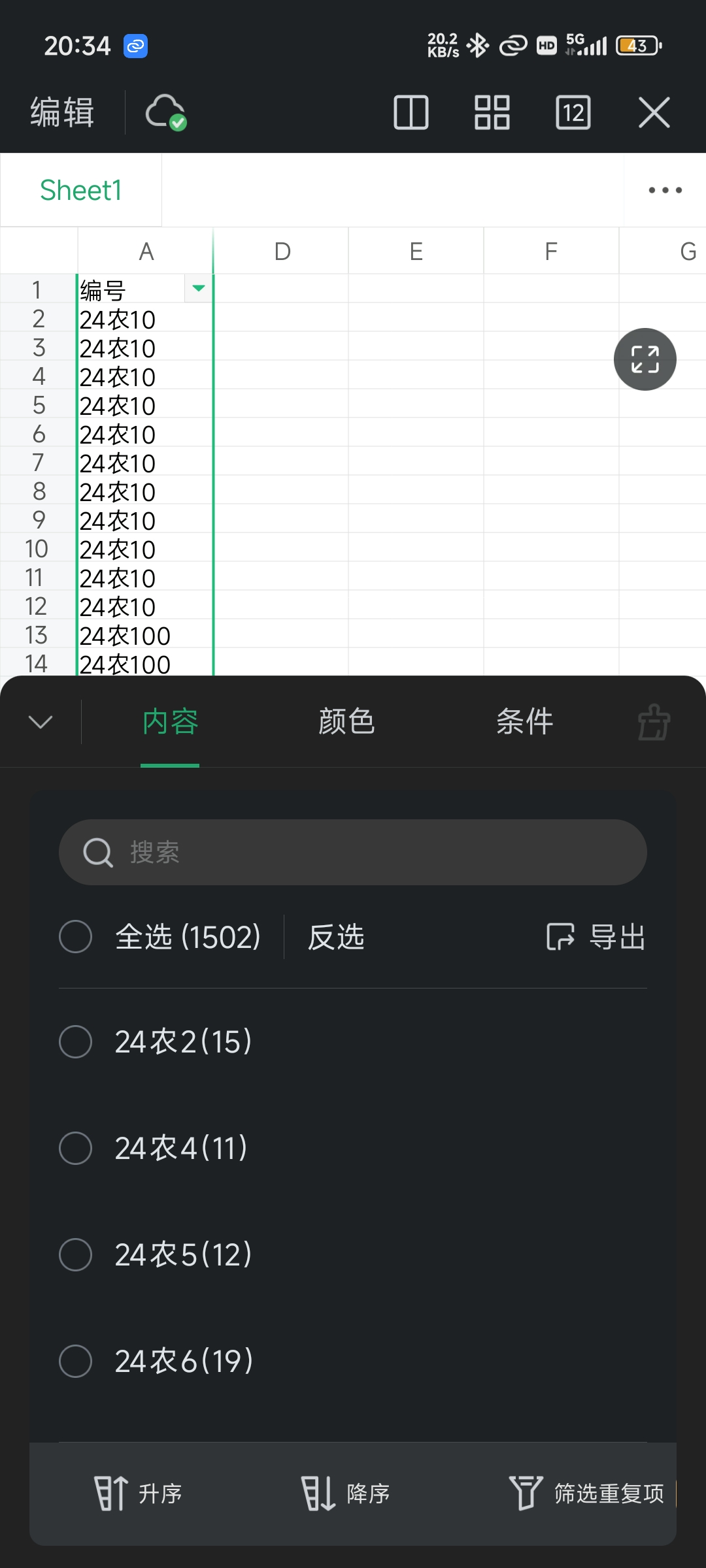Enter fullscreen with the expand button
Screen dimensions: 706x1568
[x=645, y=359]
